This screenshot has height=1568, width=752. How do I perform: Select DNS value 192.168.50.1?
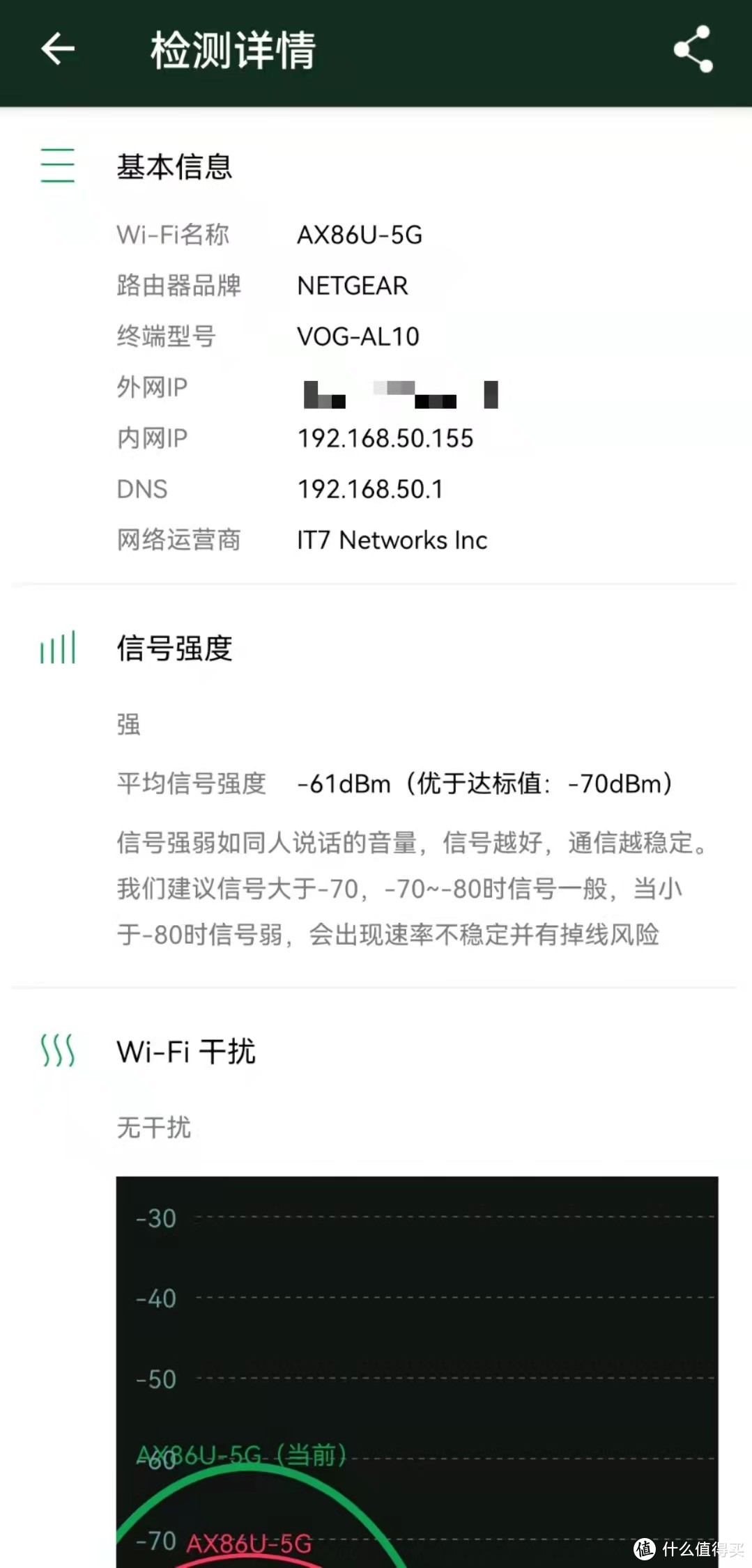[x=370, y=488]
